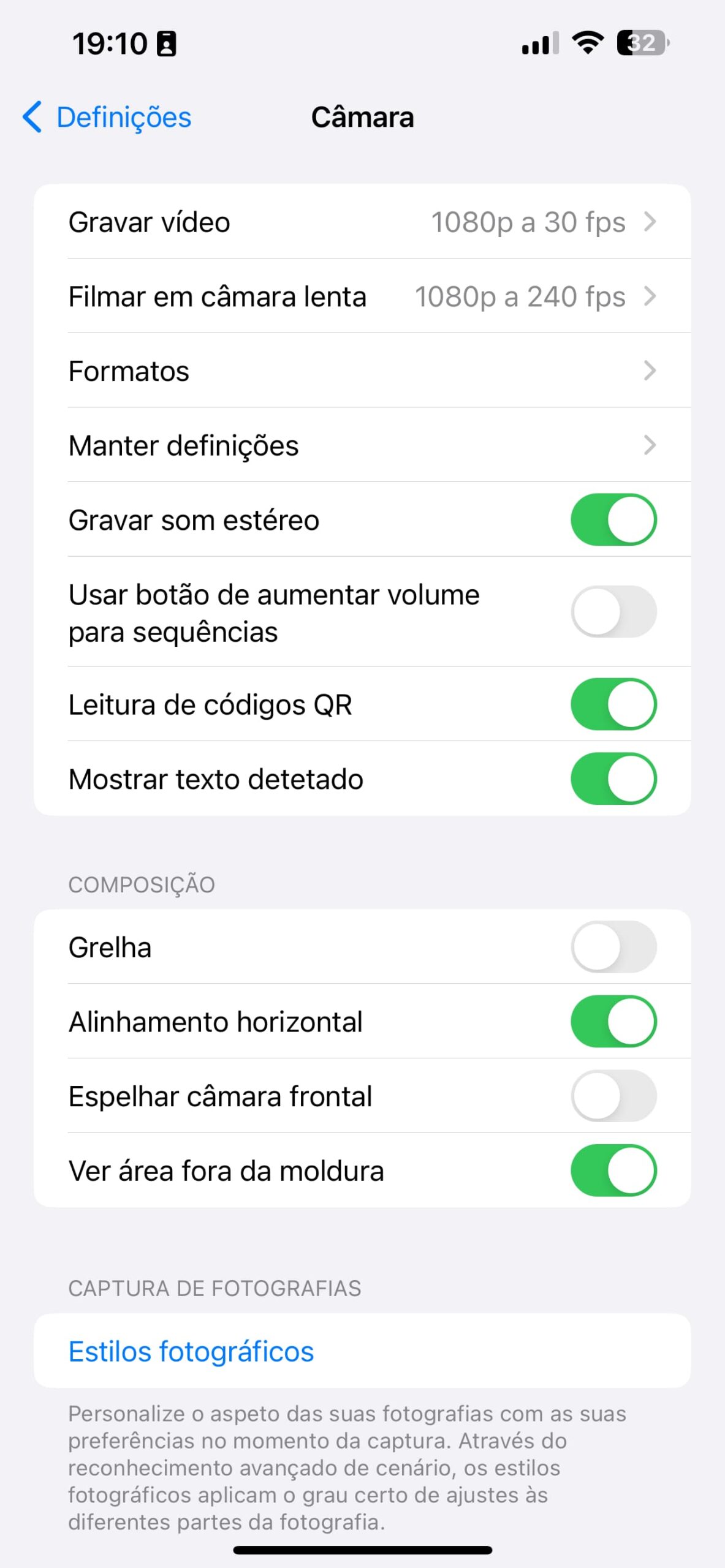The height and width of the screenshot is (1568, 725).
Task: Open the Formatos row
Action: [x=362, y=371]
